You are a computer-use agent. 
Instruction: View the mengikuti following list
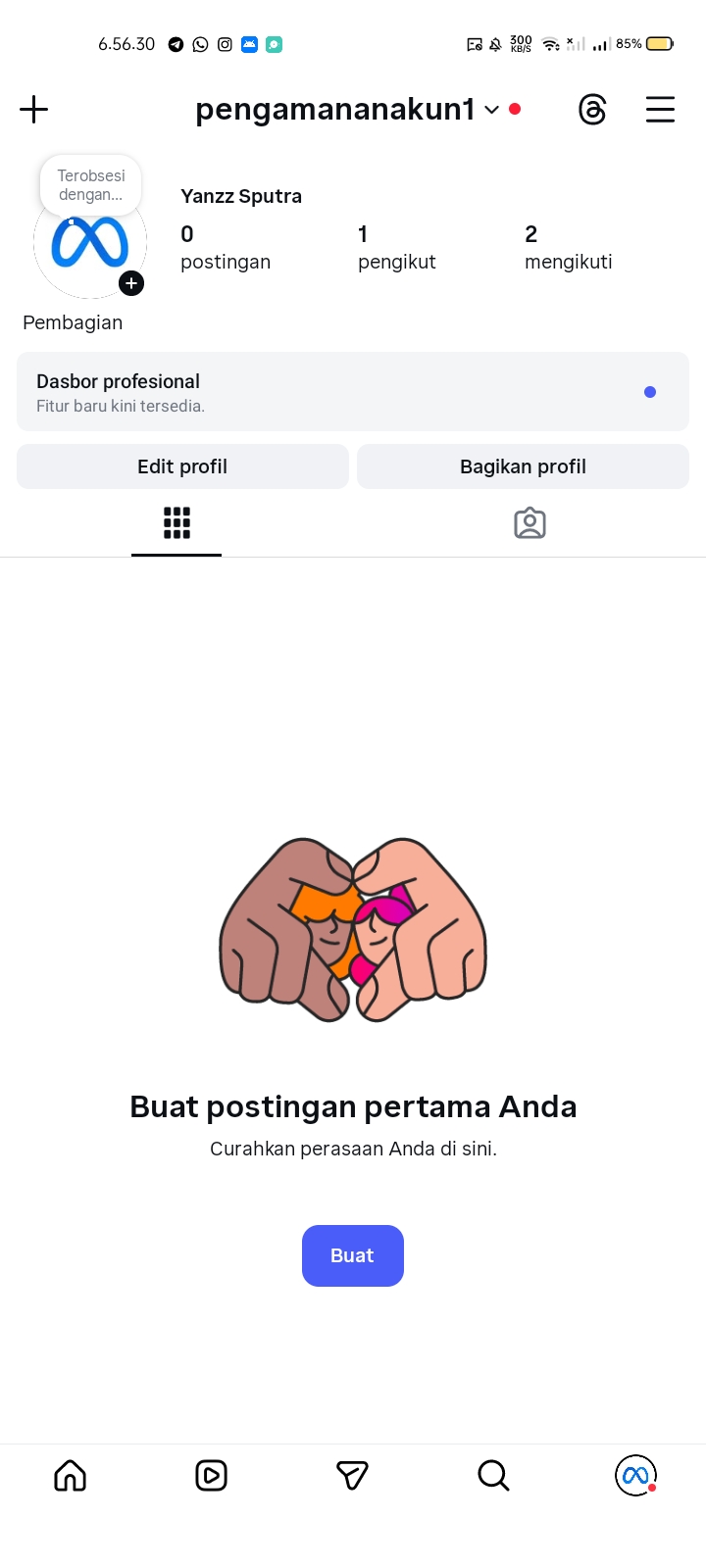click(x=568, y=247)
